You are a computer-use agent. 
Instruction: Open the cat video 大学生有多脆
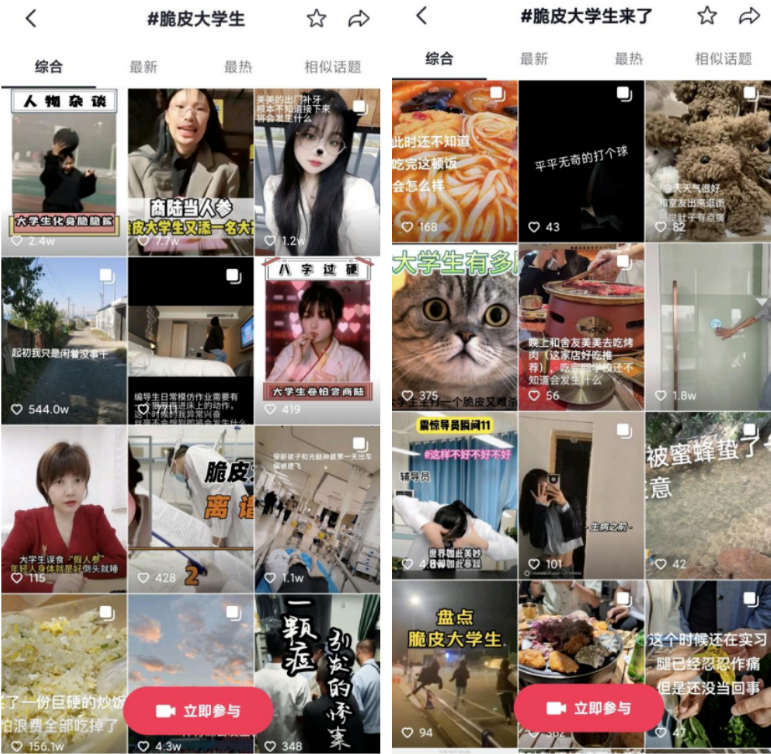(x=454, y=328)
